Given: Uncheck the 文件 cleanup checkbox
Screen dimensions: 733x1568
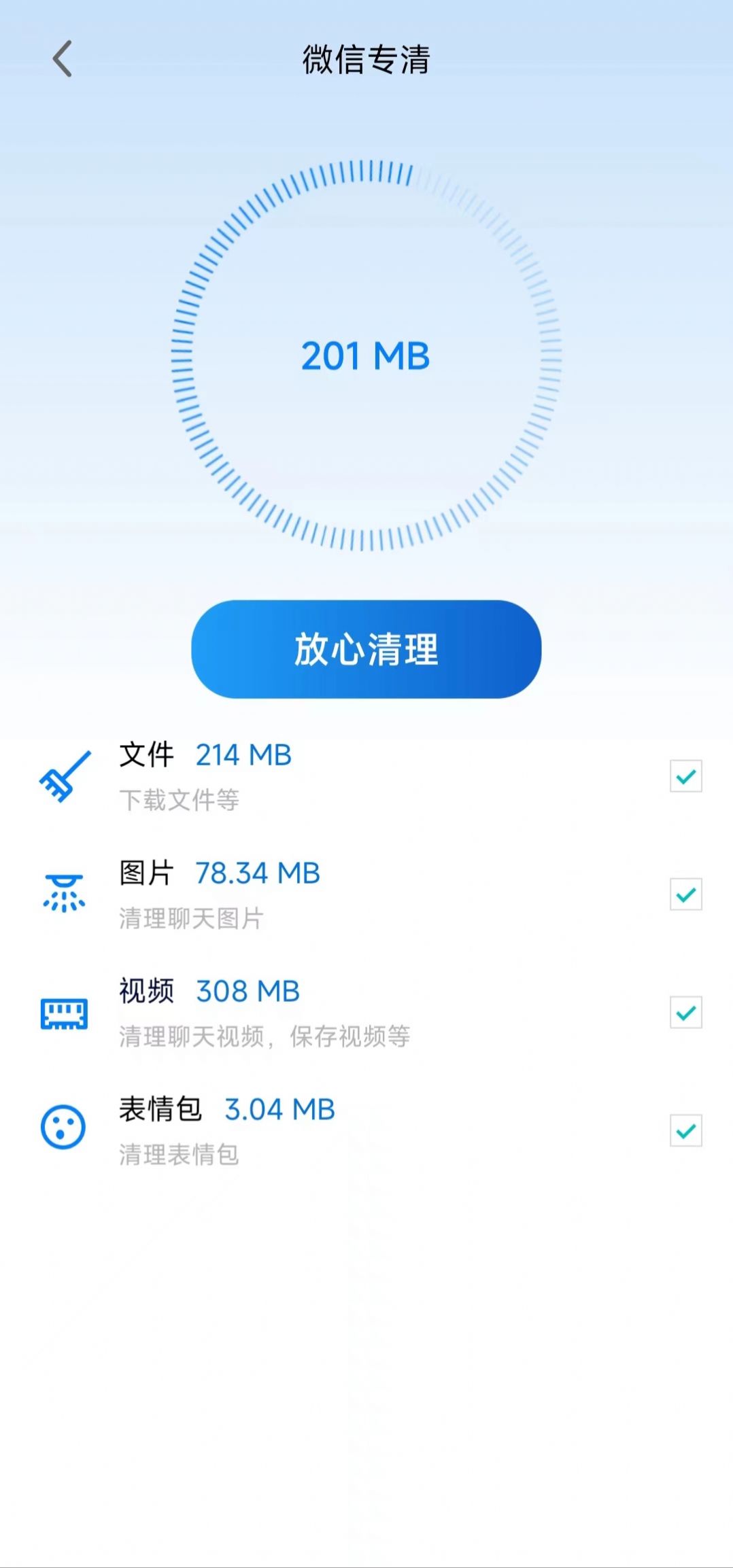Looking at the screenshot, I should pos(685,777).
